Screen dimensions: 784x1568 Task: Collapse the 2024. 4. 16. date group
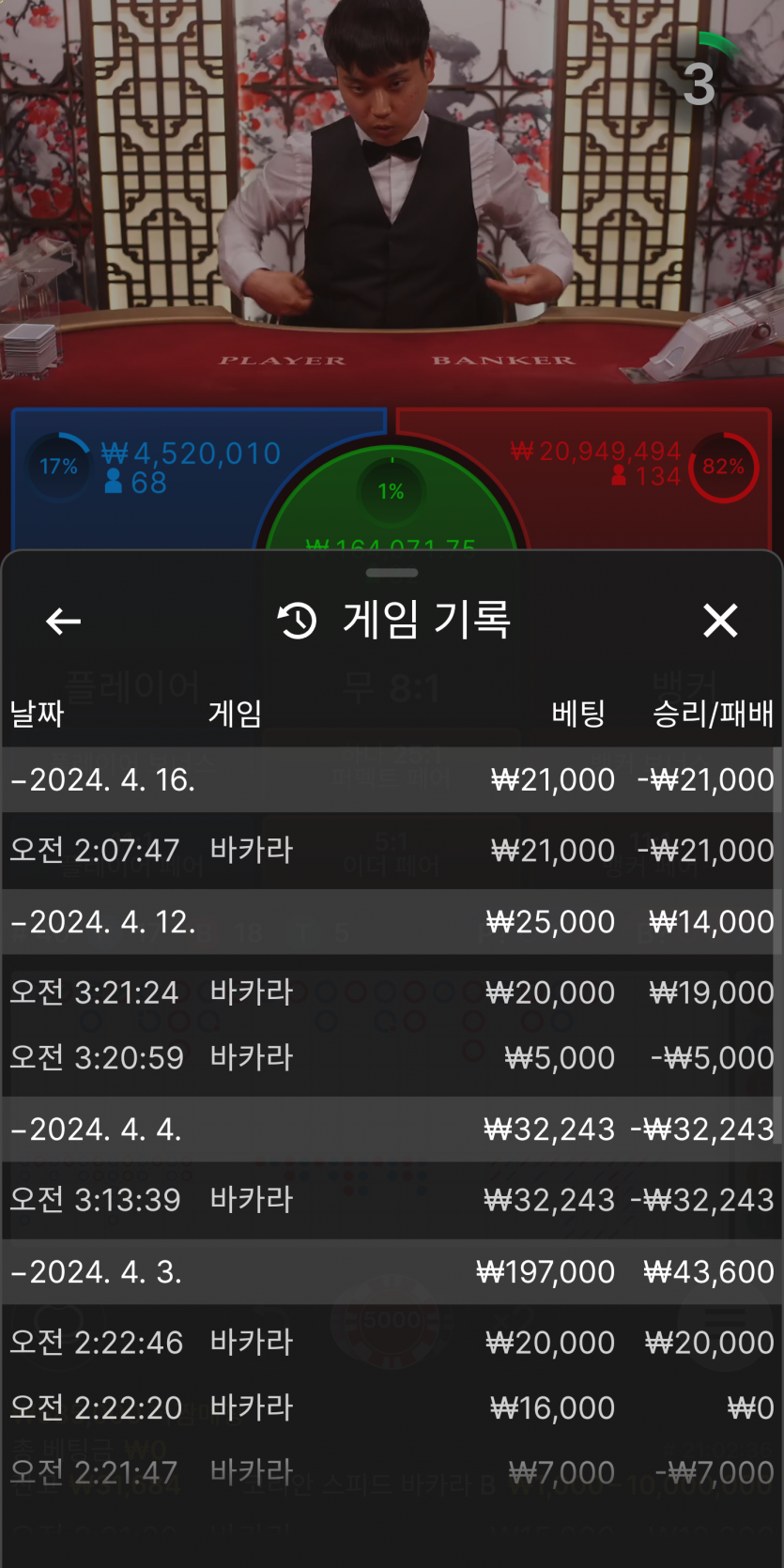tap(102, 779)
